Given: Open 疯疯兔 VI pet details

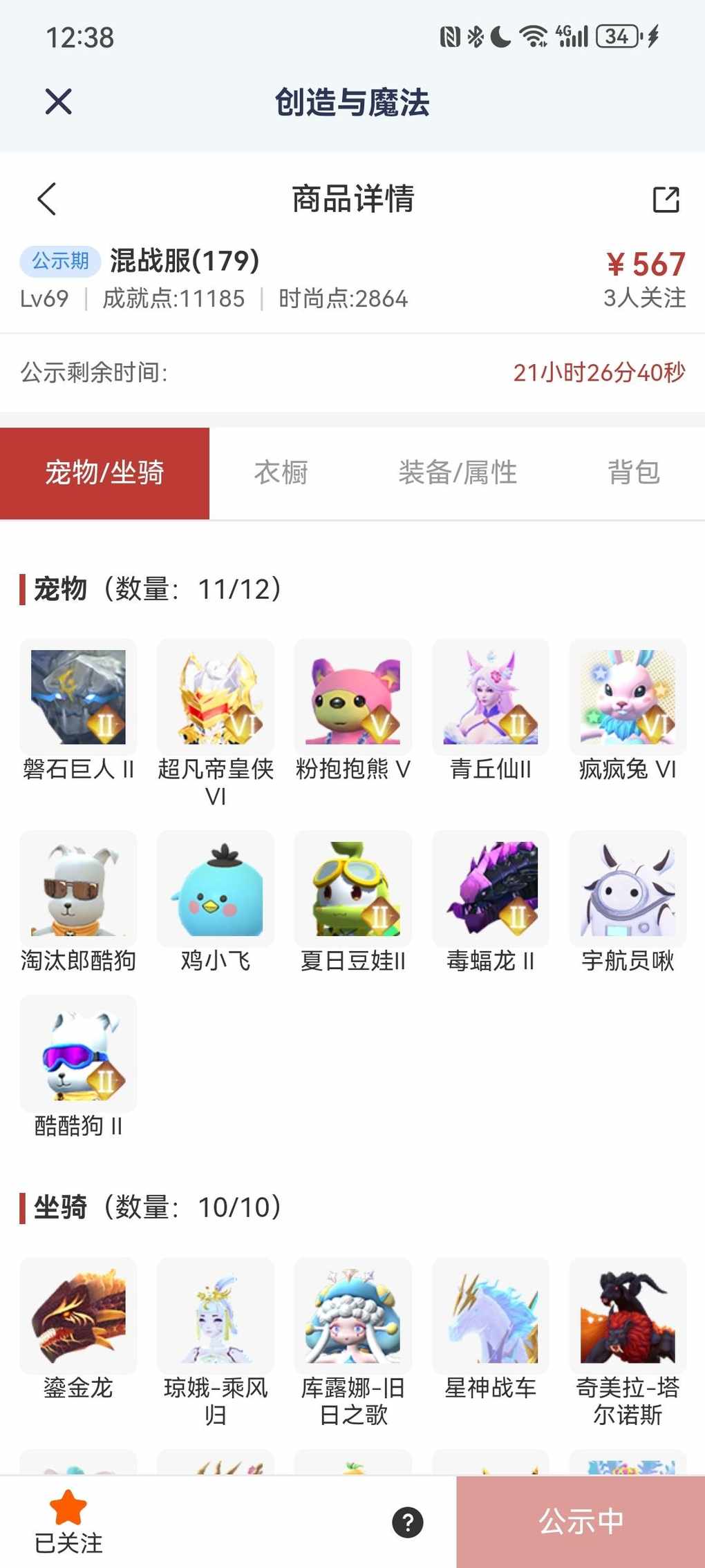Looking at the screenshot, I should tap(628, 698).
